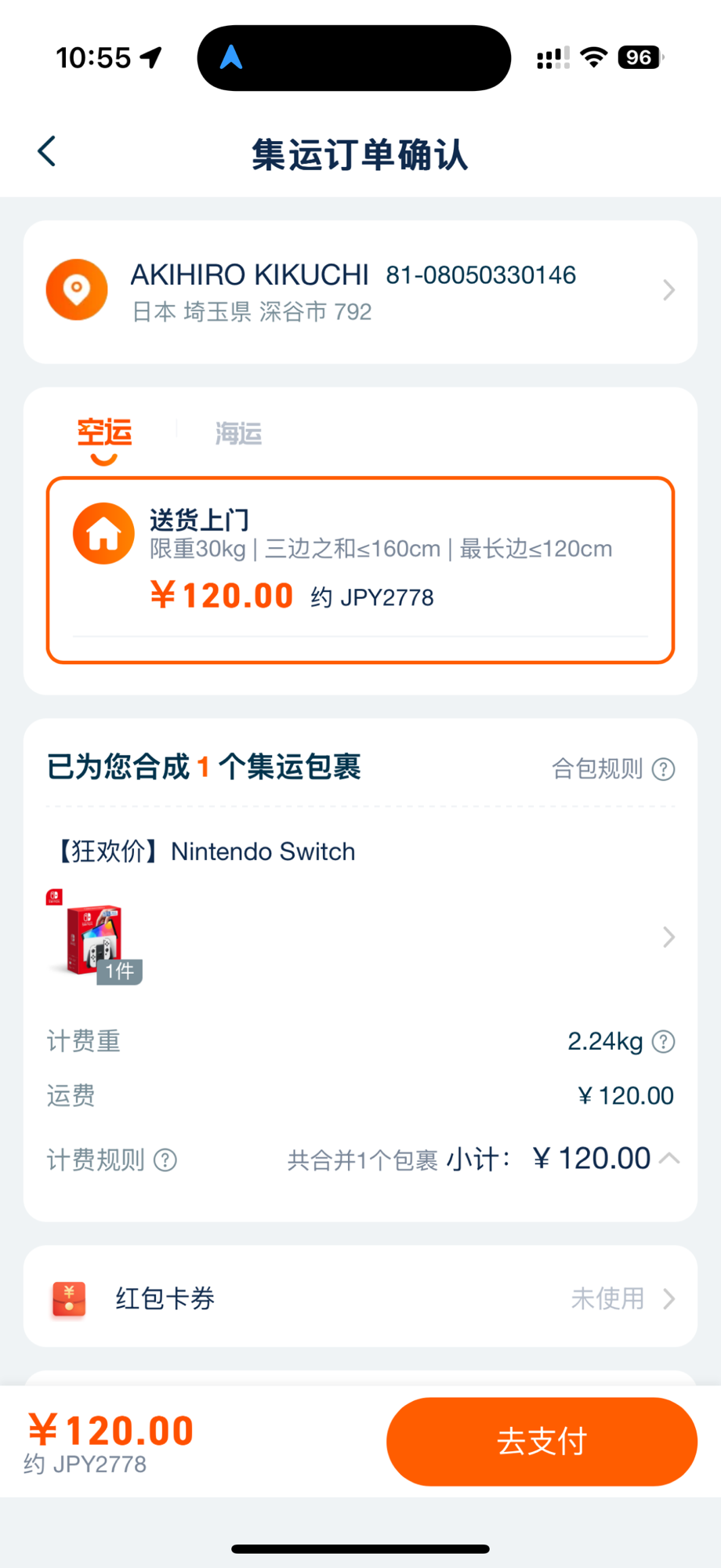Screen dimensions: 721x1568
Task: Select the 空运 air shipping tab
Action: [x=104, y=433]
